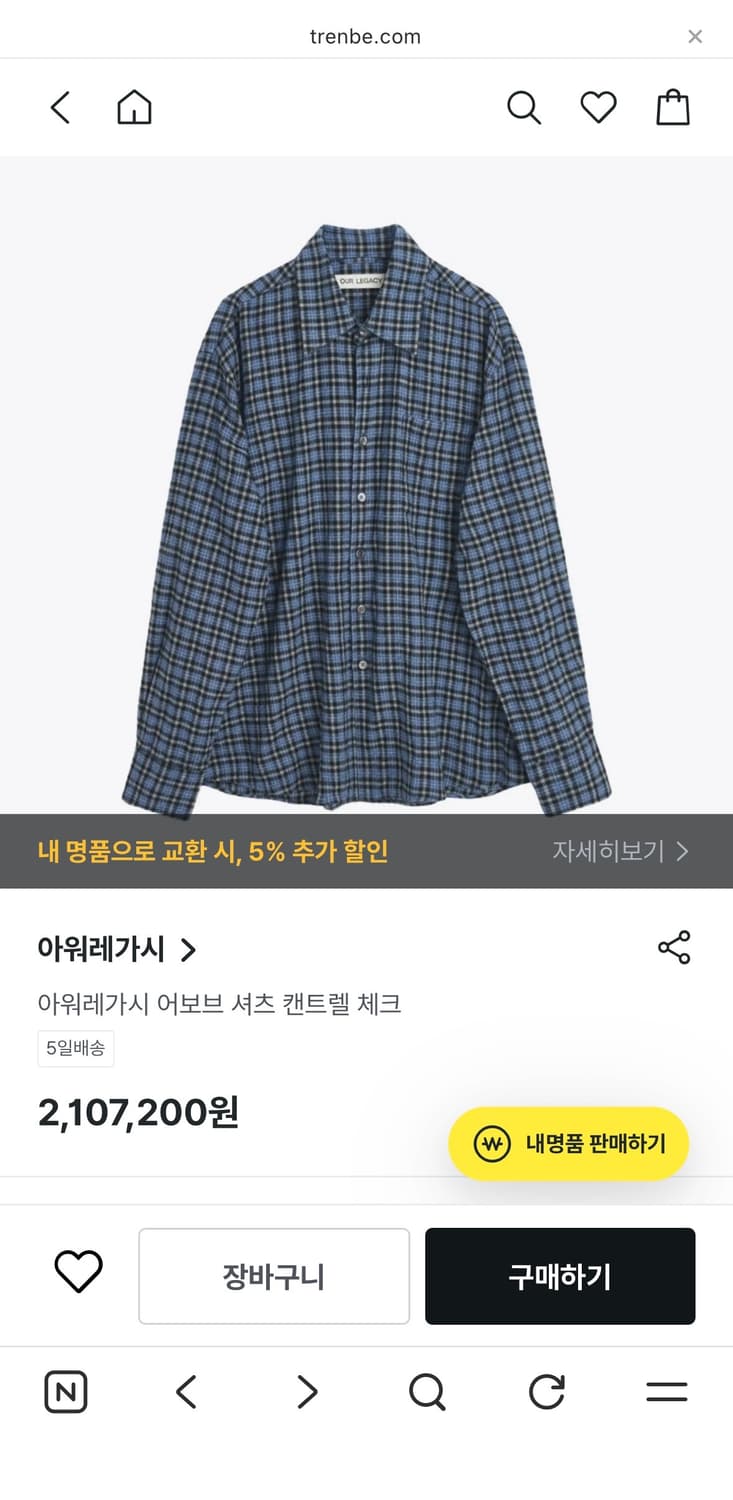This screenshot has height=1500, width=733.
Task: Navigate back with the header back arrow
Action: [x=58, y=107]
